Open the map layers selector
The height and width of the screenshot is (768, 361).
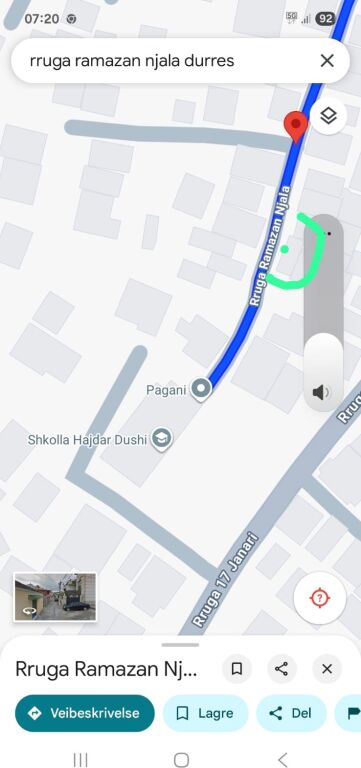[x=328, y=116]
